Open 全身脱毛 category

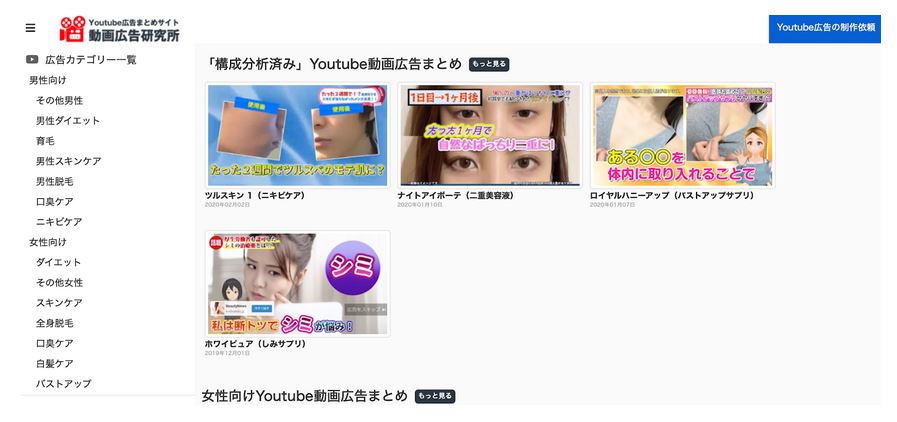coord(55,323)
